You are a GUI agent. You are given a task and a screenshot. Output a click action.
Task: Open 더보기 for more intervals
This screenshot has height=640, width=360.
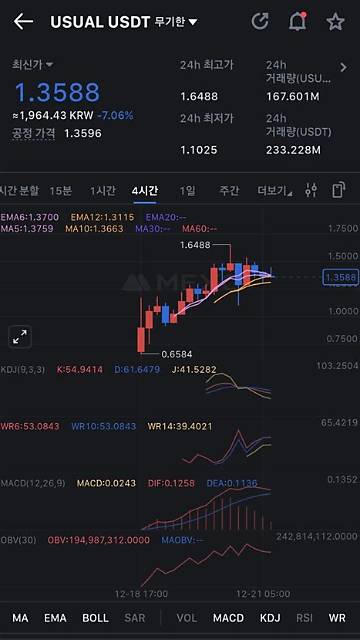[x=275, y=190]
